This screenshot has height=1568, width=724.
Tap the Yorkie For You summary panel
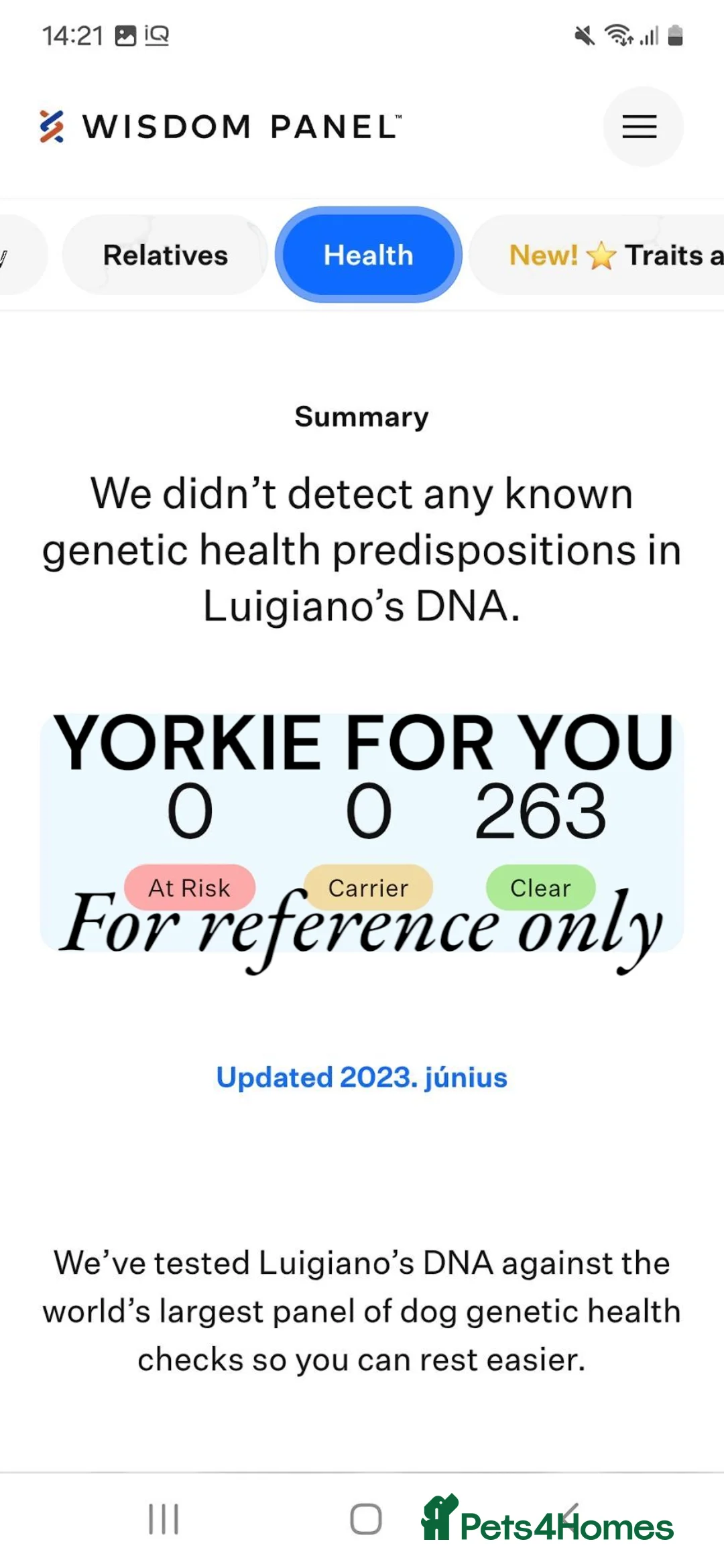pos(362,831)
